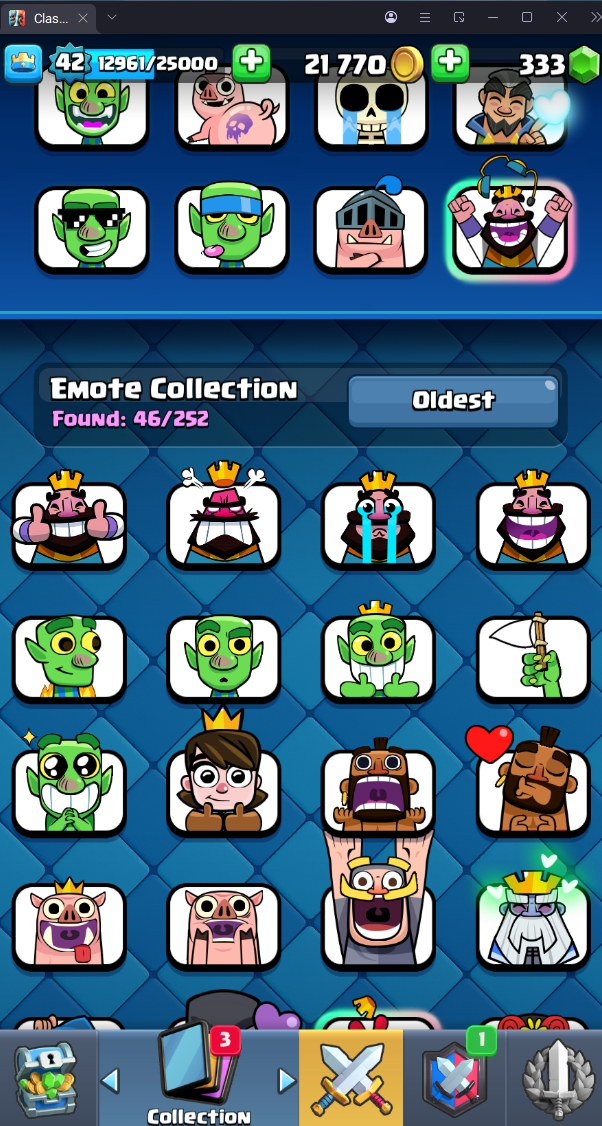Viewport: 602px width, 1126px height.
Task: Open the Events tab with silver laurel
Action: click(x=556, y=1080)
